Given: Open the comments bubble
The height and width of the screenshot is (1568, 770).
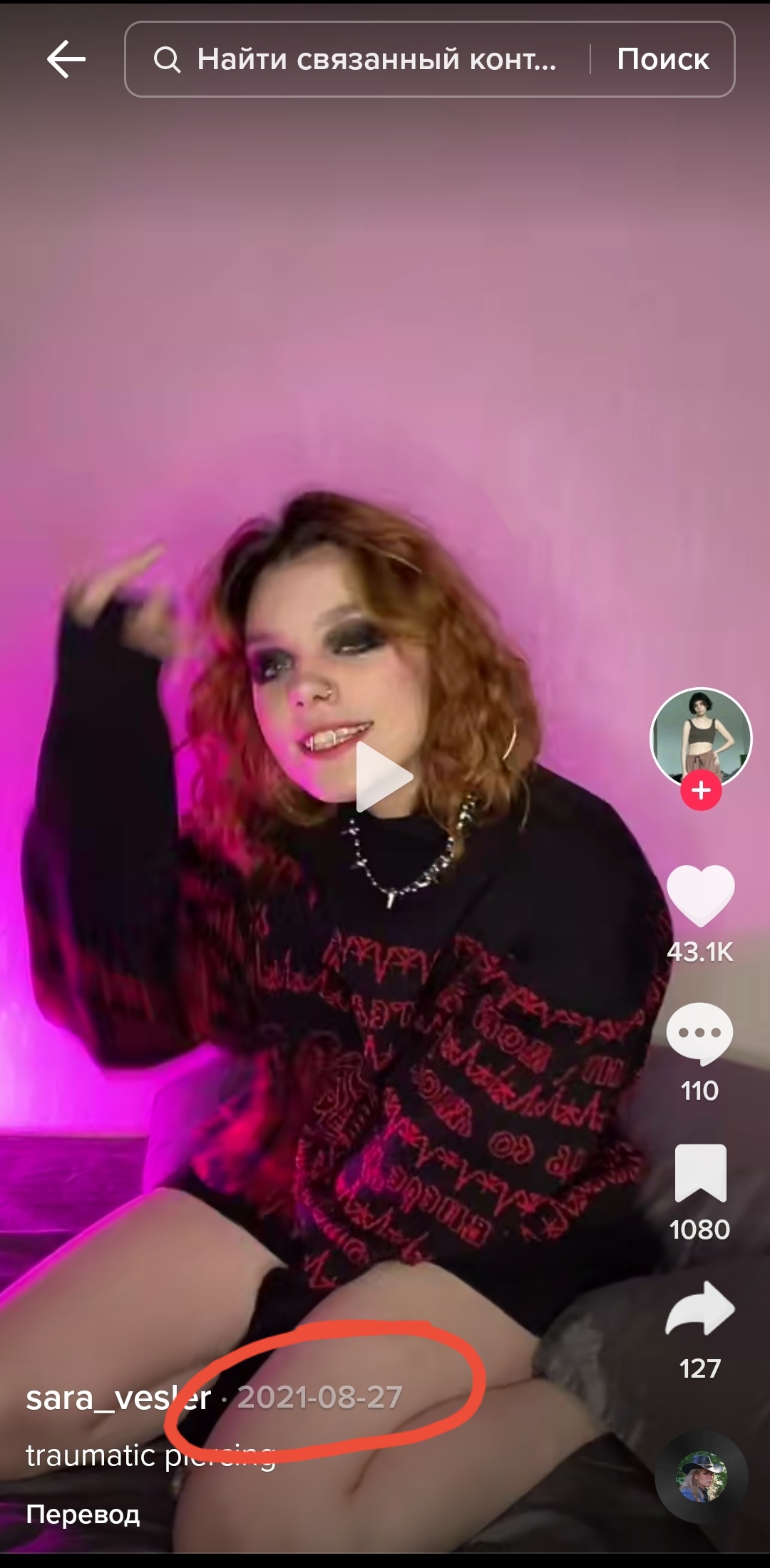Looking at the screenshot, I should coord(700,1033).
